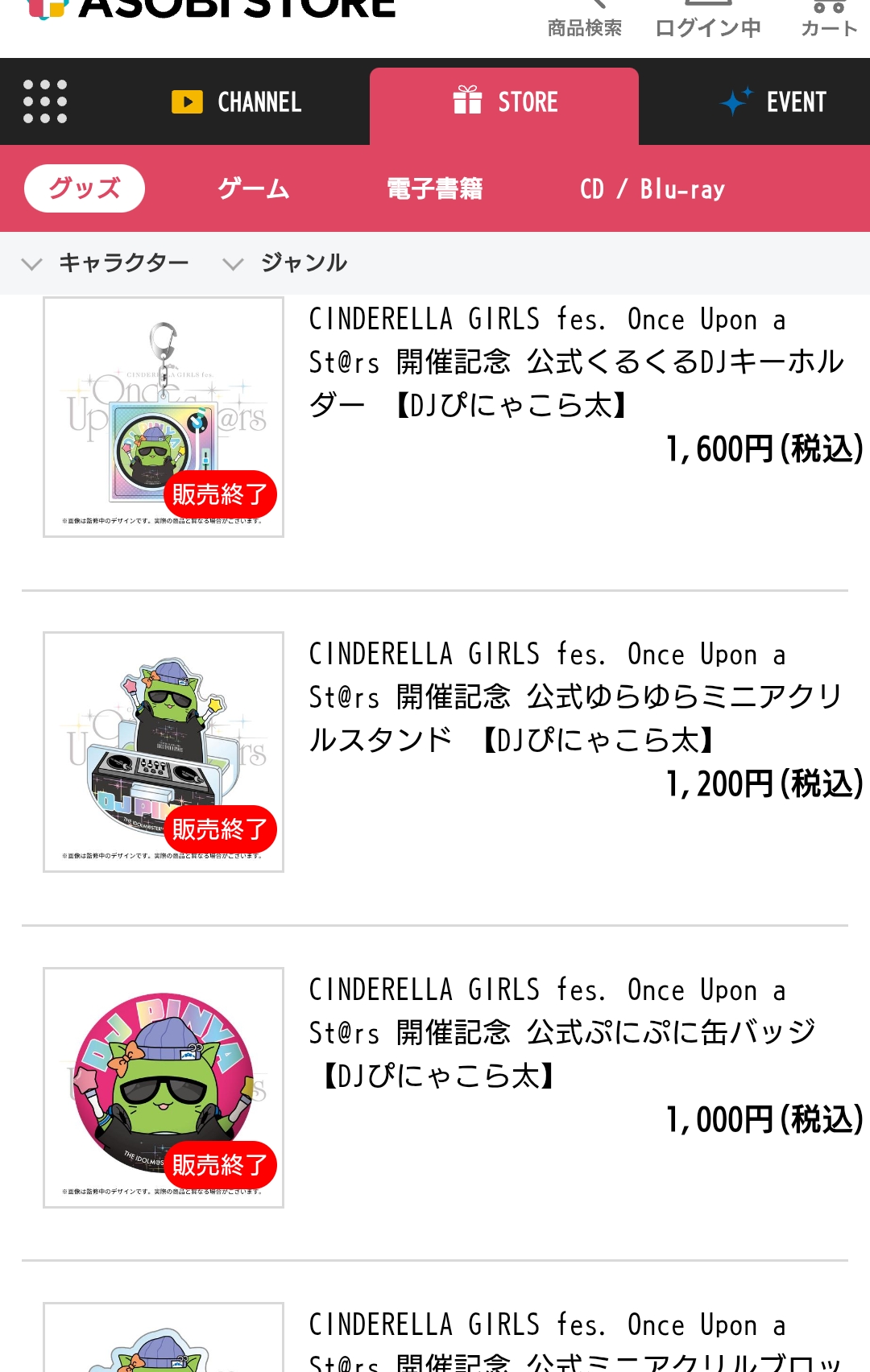Select the グッズ category
This screenshot has height=1372, width=870.
[x=85, y=188]
